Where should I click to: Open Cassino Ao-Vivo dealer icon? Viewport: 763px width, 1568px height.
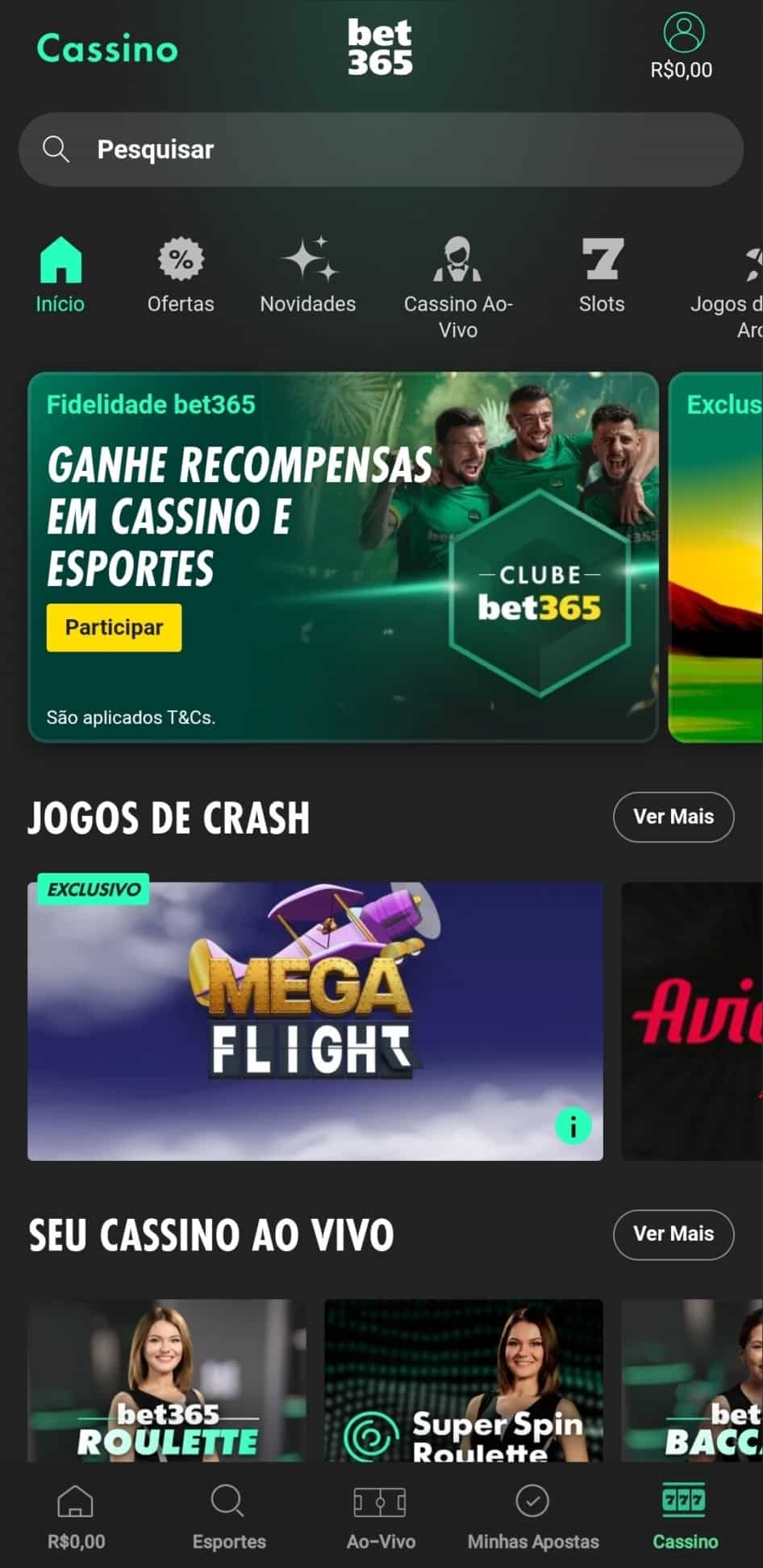[457, 260]
